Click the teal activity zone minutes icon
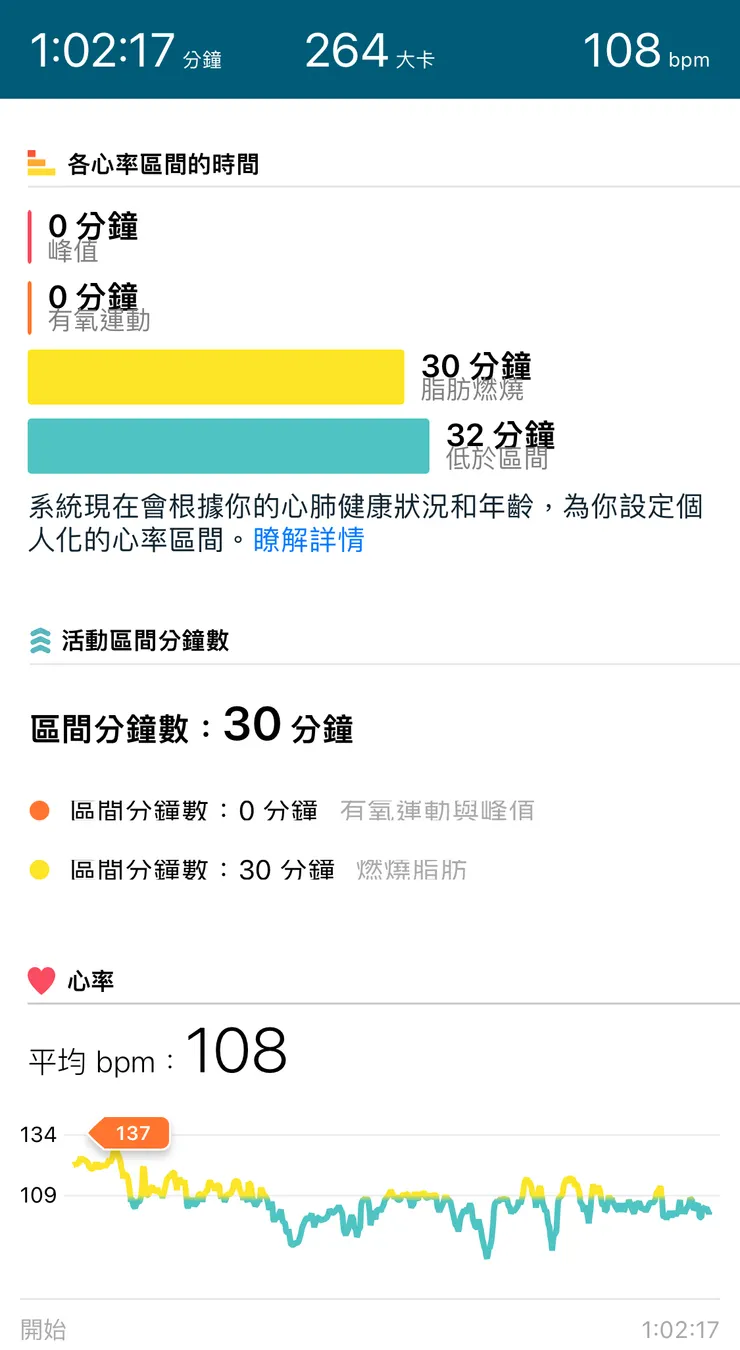 (38, 640)
